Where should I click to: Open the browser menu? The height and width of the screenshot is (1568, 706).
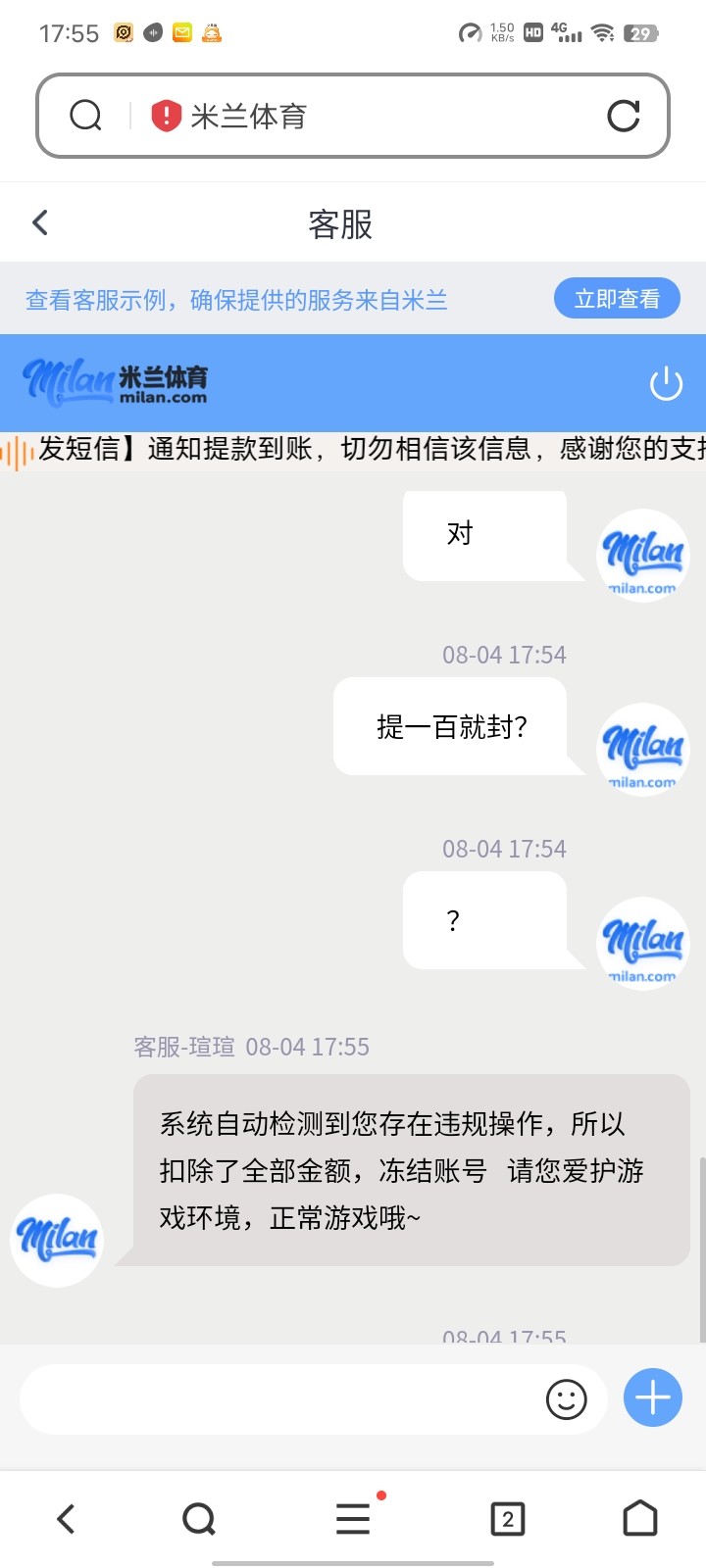pyautogui.click(x=354, y=1518)
